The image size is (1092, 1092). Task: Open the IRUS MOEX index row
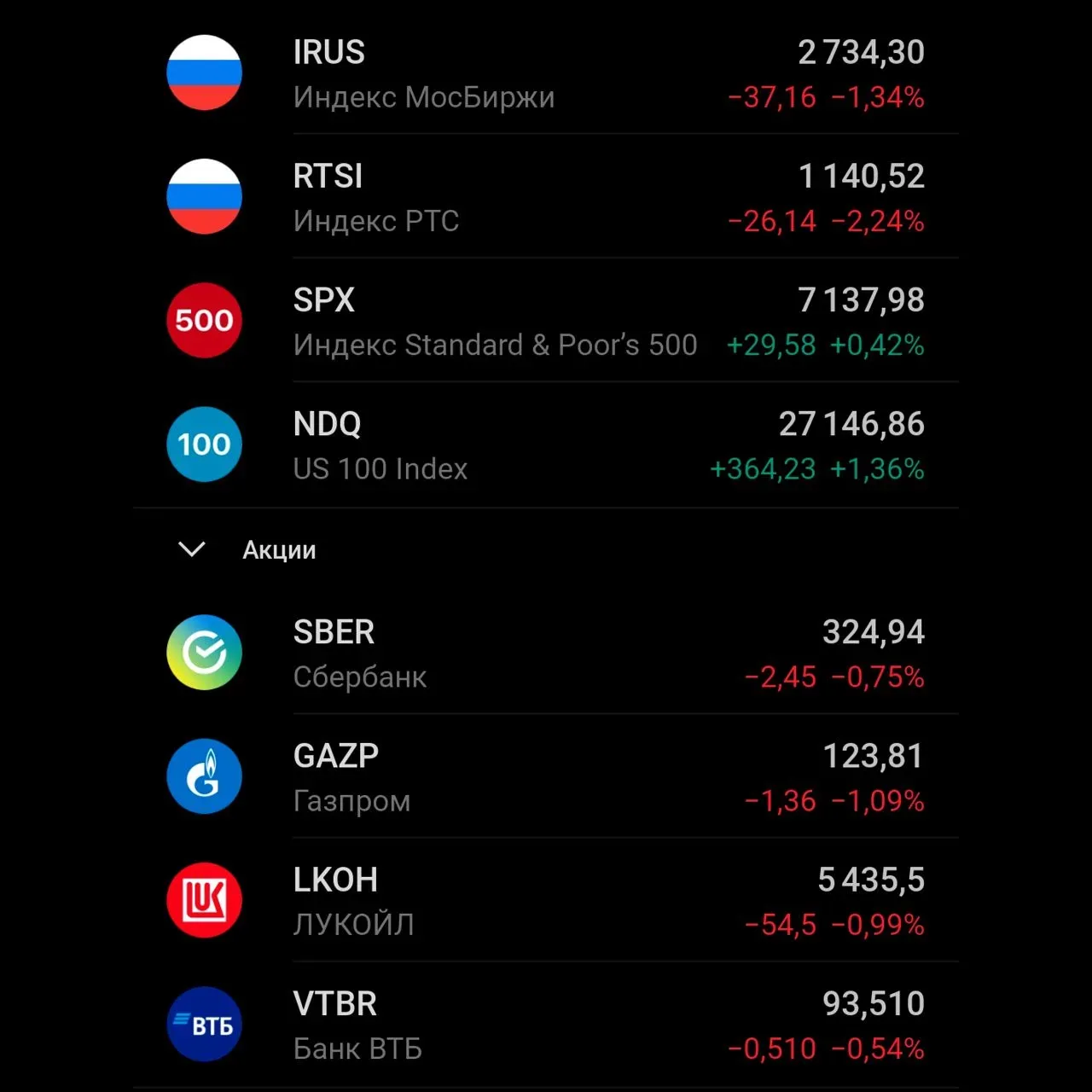[x=546, y=73]
